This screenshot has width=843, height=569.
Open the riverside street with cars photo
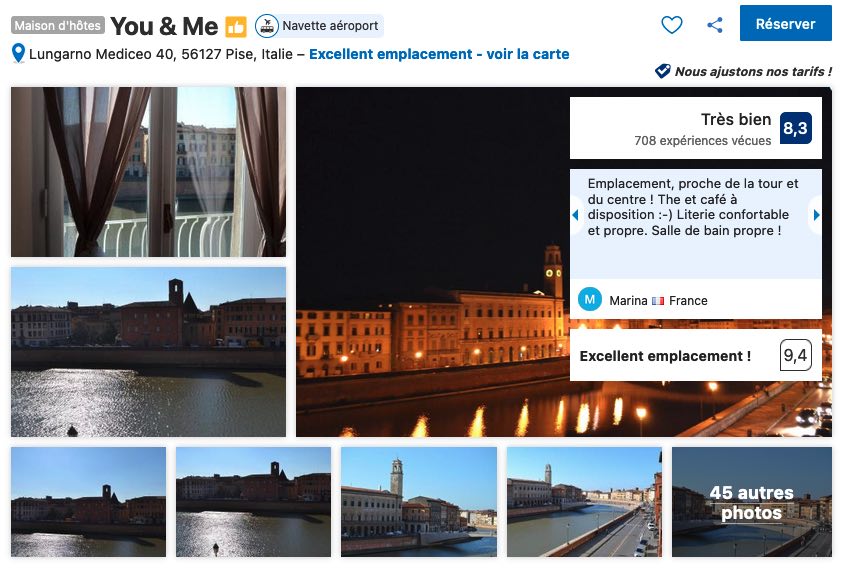tap(584, 502)
